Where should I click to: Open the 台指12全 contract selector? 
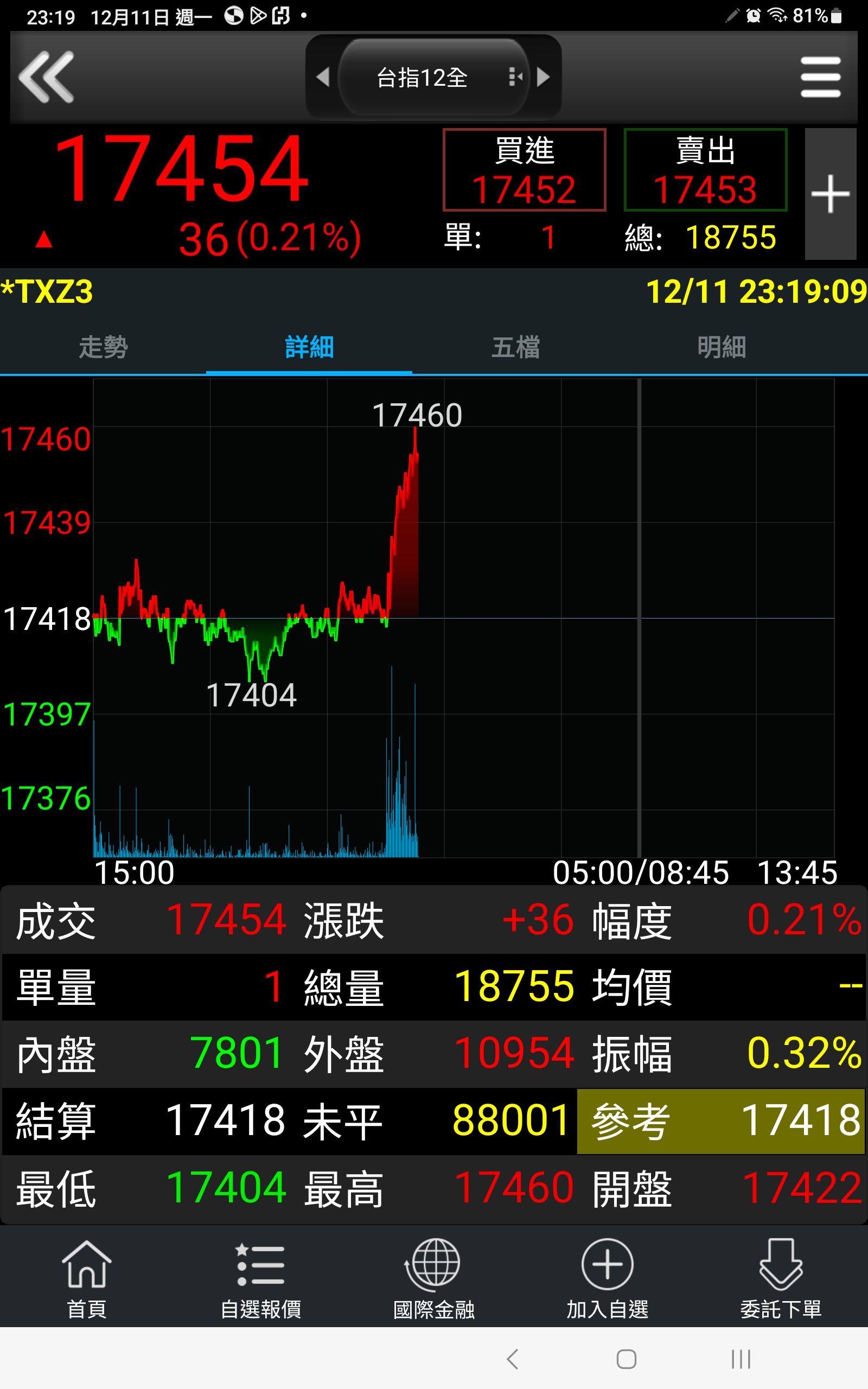tap(433, 77)
